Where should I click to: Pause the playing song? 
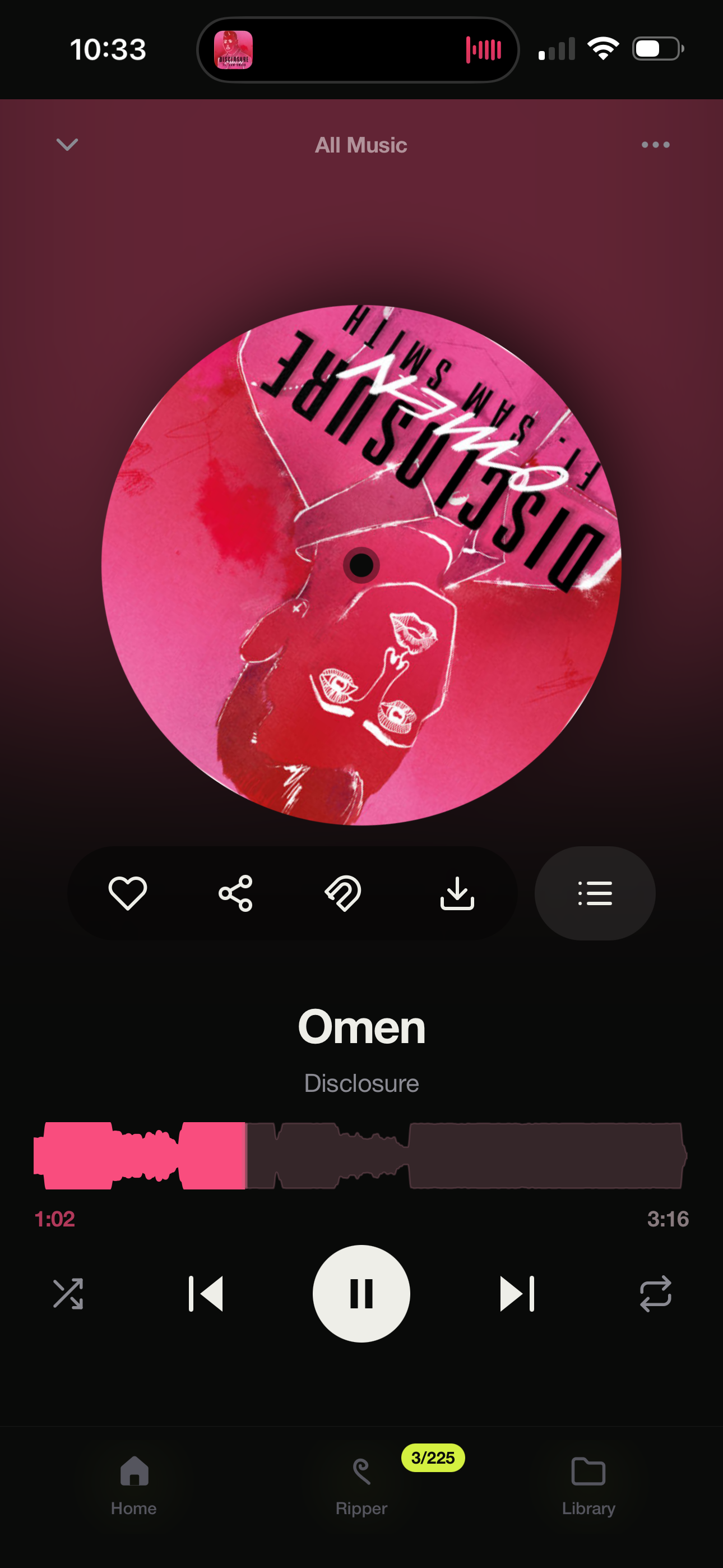click(361, 1293)
